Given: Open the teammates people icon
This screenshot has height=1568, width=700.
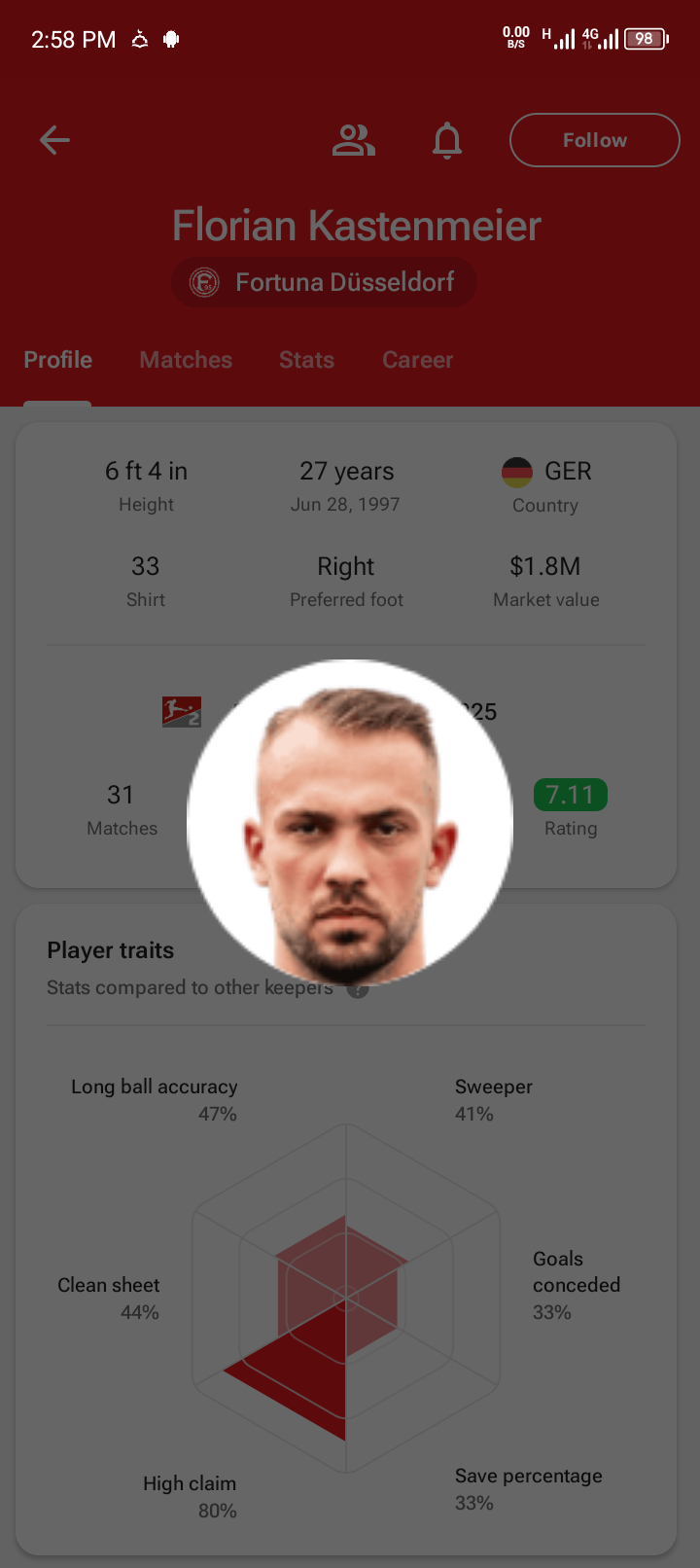Looking at the screenshot, I should click(353, 140).
